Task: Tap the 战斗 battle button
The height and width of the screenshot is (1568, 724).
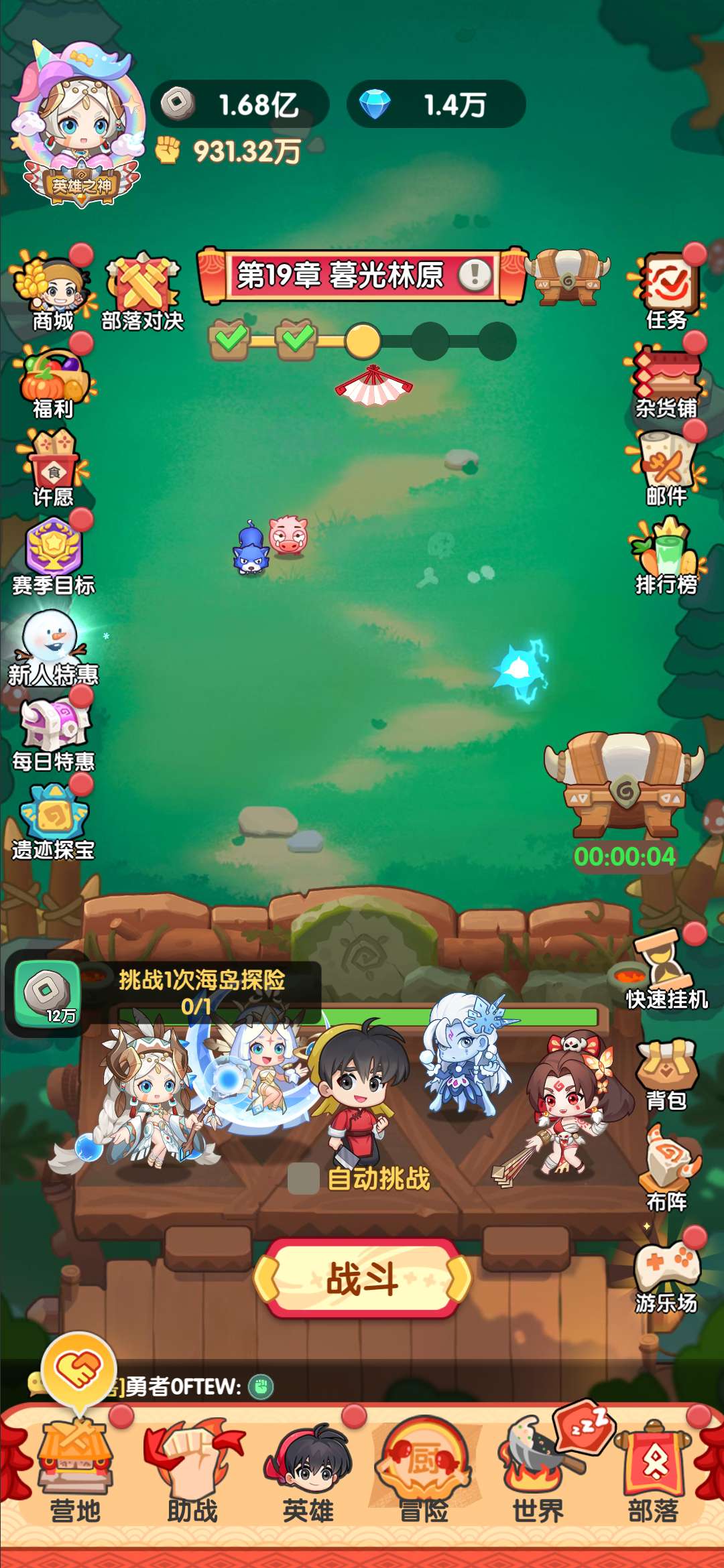Action: coord(362,1278)
